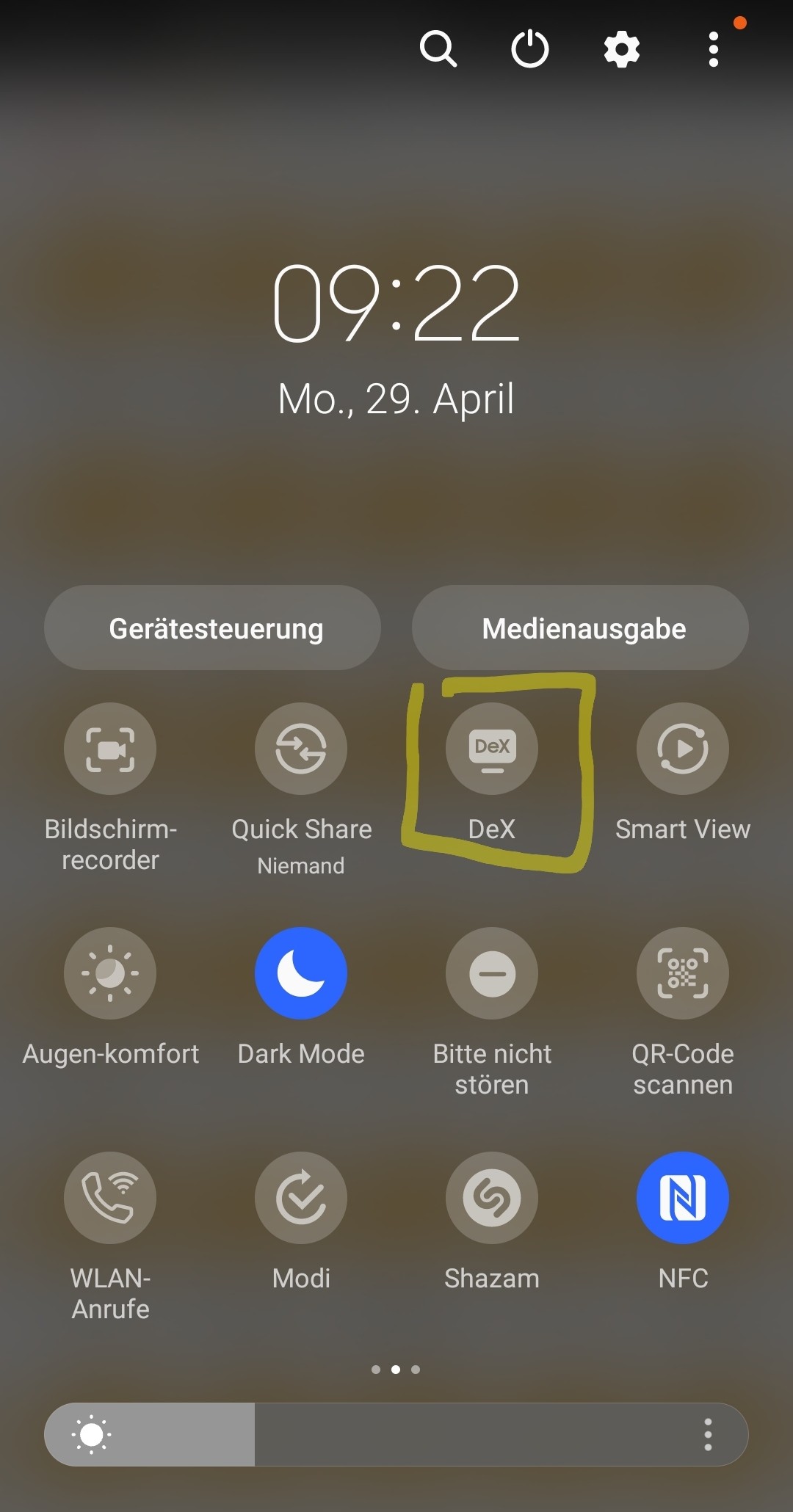Open brightness slider extra options
Image resolution: width=793 pixels, height=1512 pixels.
[708, 1434]
